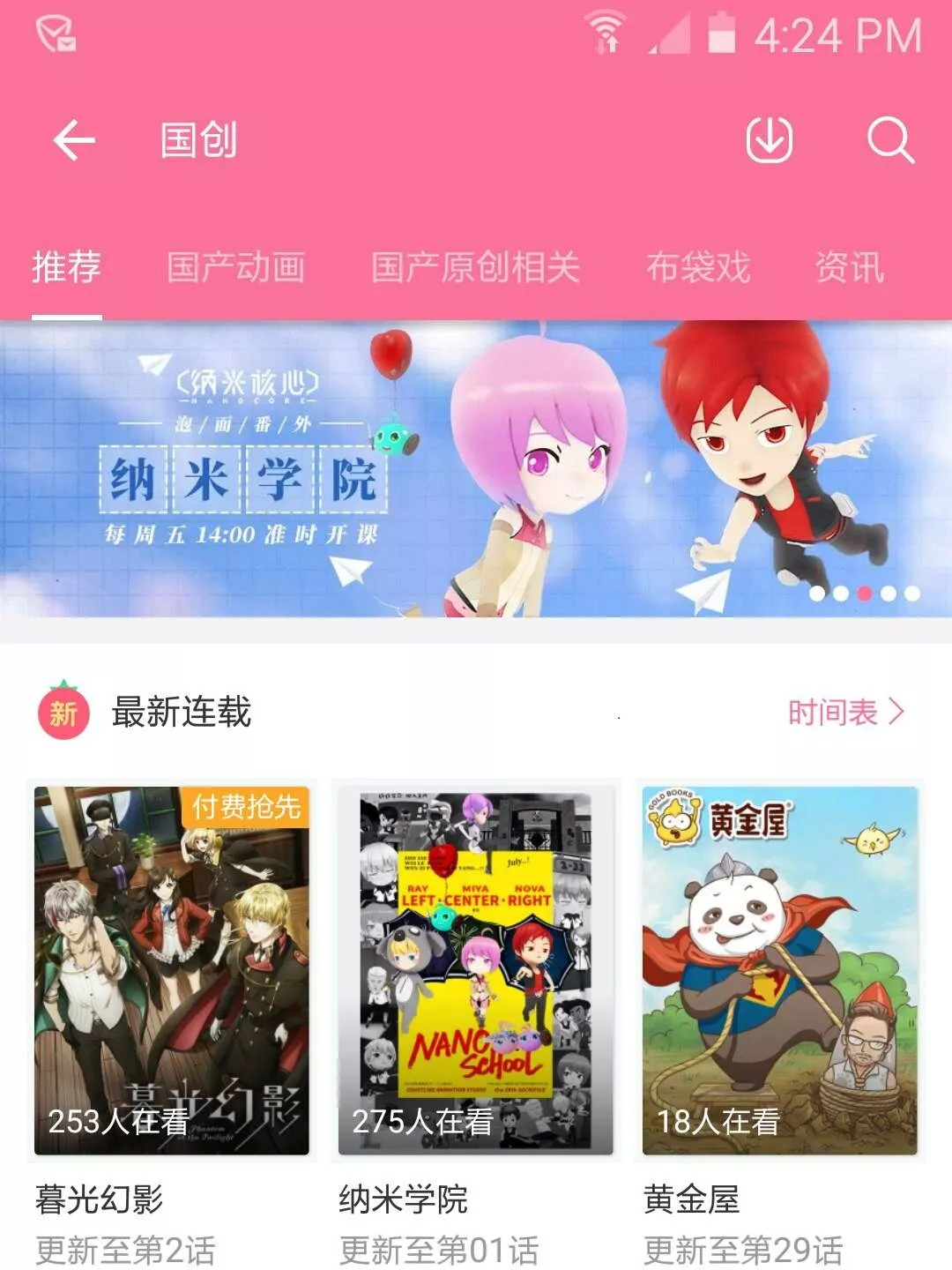952x1270 pixels.
Task: Go back from the 国创 page
Action: click(74, 140)
